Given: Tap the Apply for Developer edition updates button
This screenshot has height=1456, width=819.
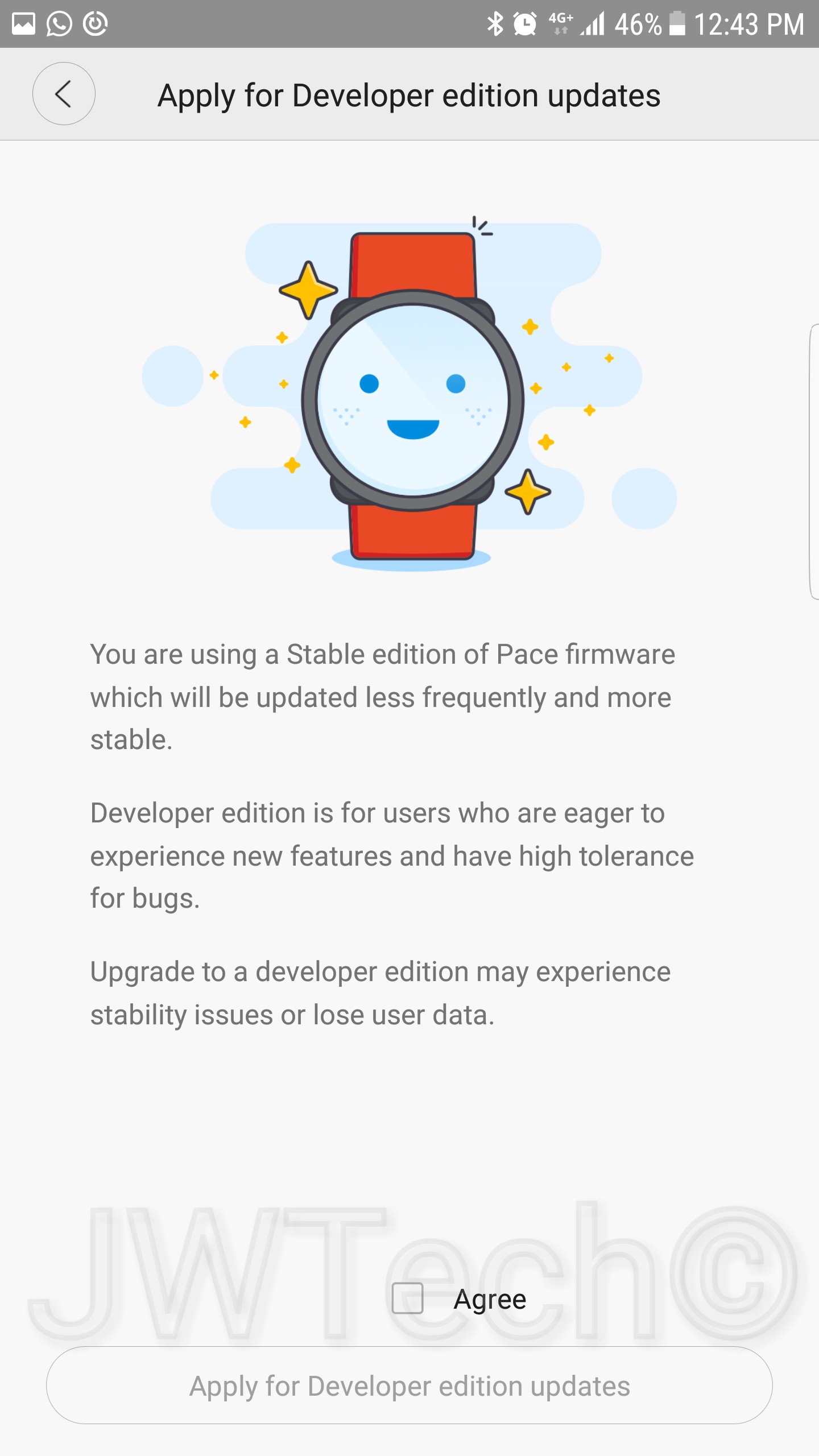Looking at the screenshot, I should [409, 1385].
